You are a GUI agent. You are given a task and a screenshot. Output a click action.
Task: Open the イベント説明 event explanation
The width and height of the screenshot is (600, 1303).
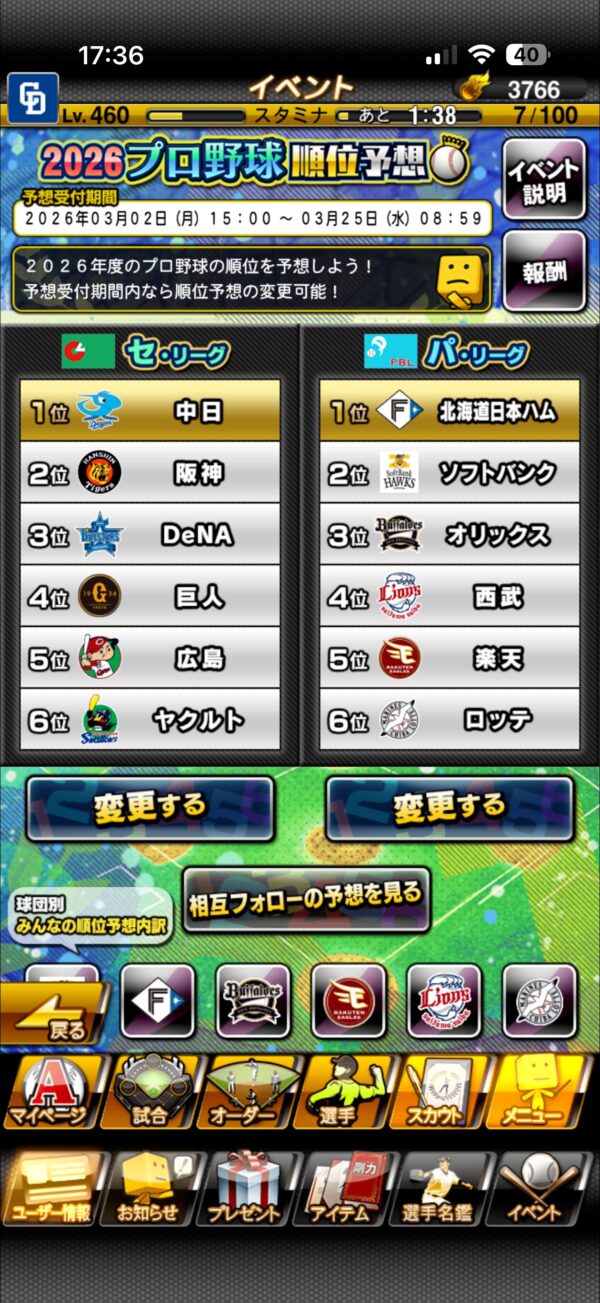click(543, 180)
